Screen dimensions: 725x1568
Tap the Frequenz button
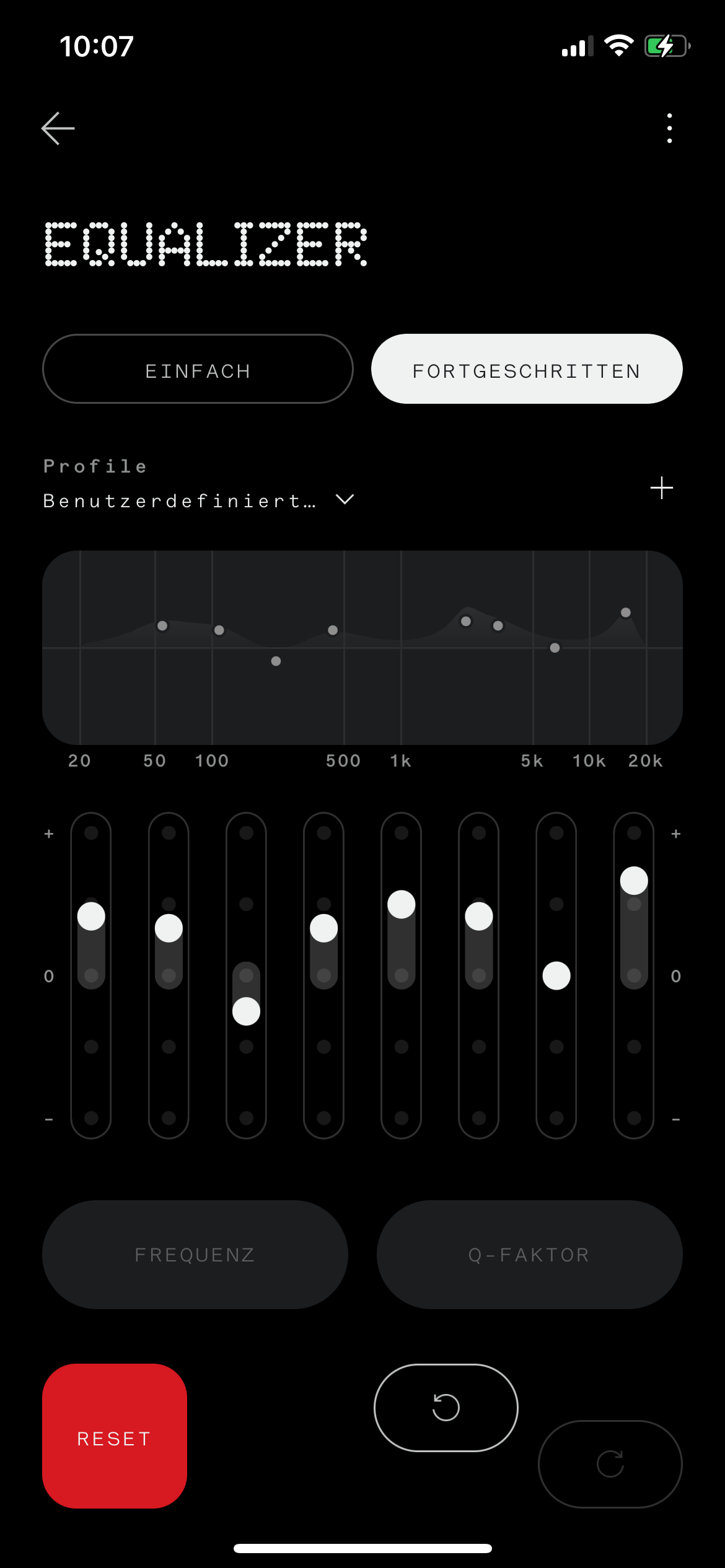tap(195, 1255)
